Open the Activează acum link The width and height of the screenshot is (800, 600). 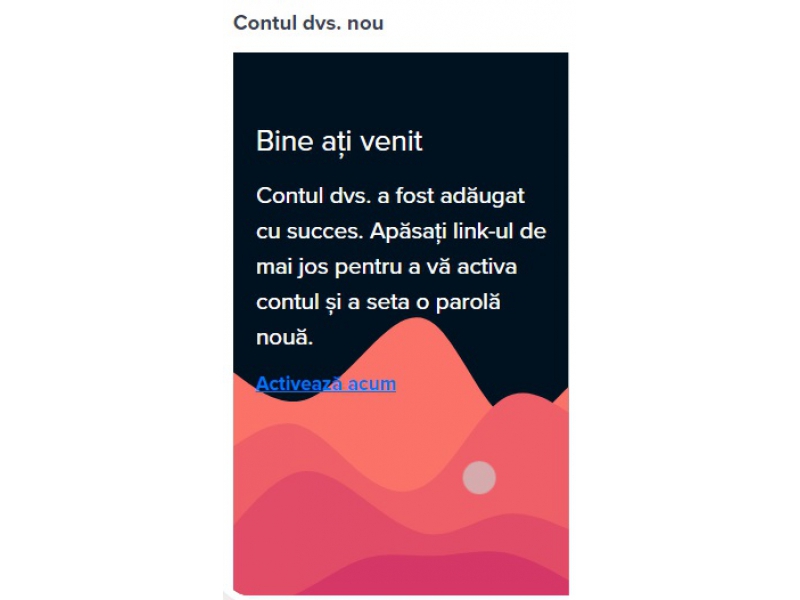point(326,384)
